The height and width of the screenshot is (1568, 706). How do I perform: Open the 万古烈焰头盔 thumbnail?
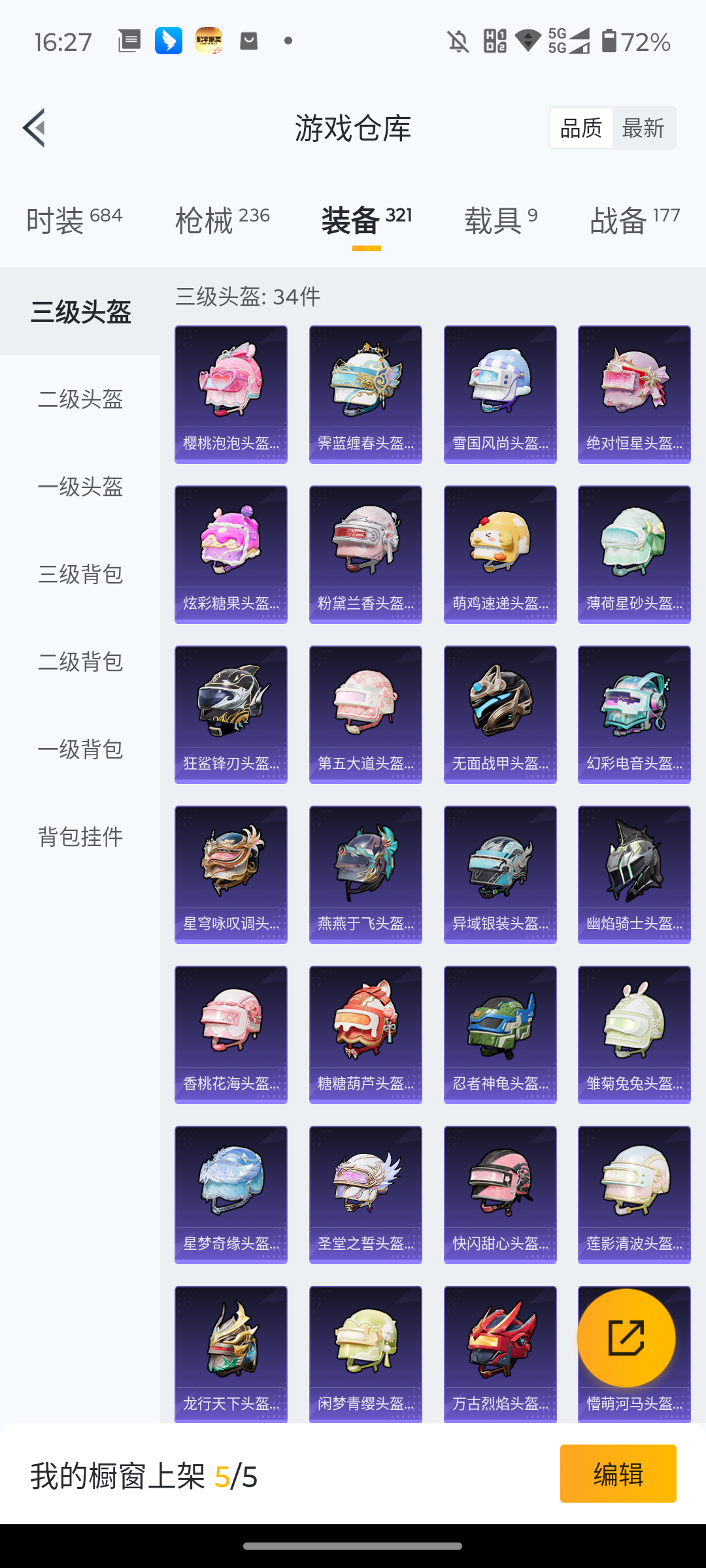[499, 1352]
